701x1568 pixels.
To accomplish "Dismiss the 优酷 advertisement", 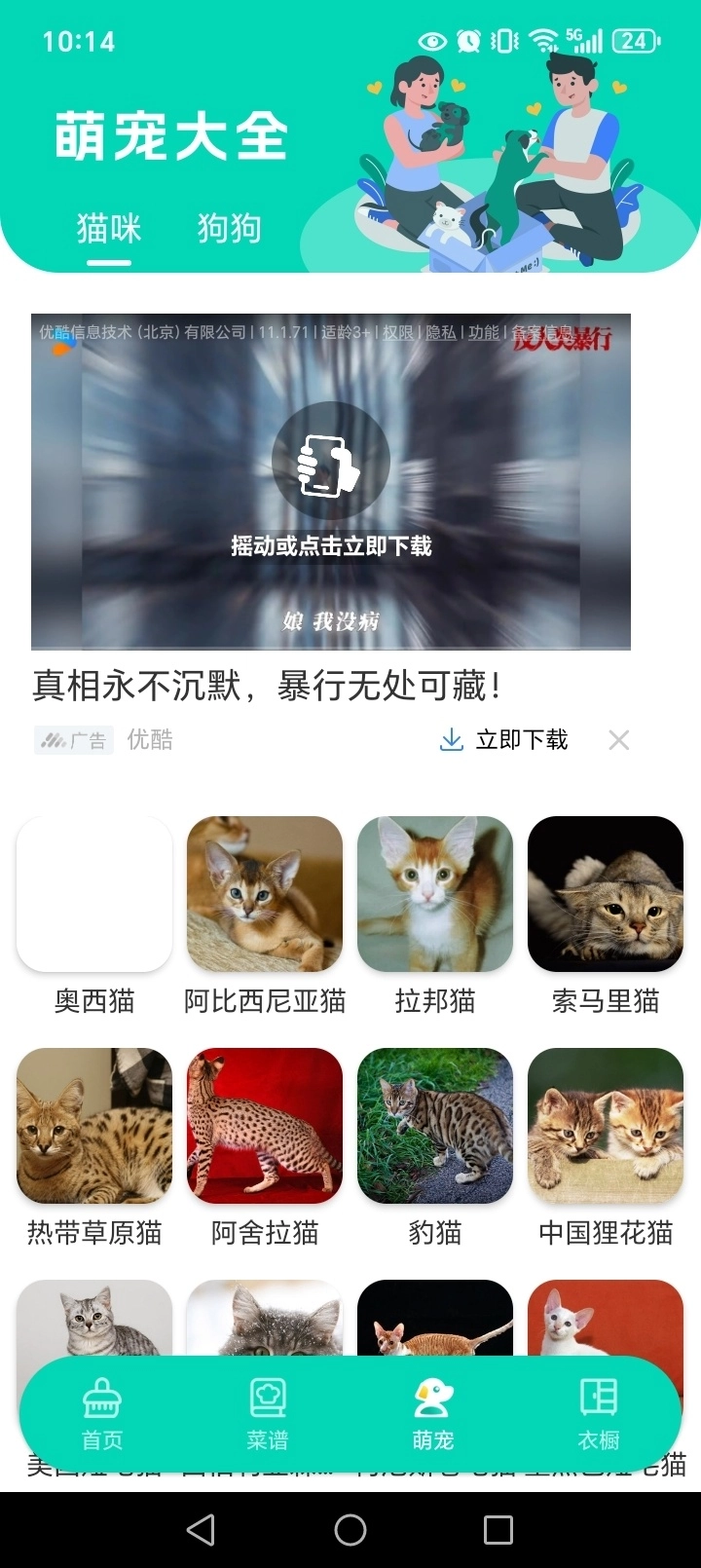I will [618, 740].
